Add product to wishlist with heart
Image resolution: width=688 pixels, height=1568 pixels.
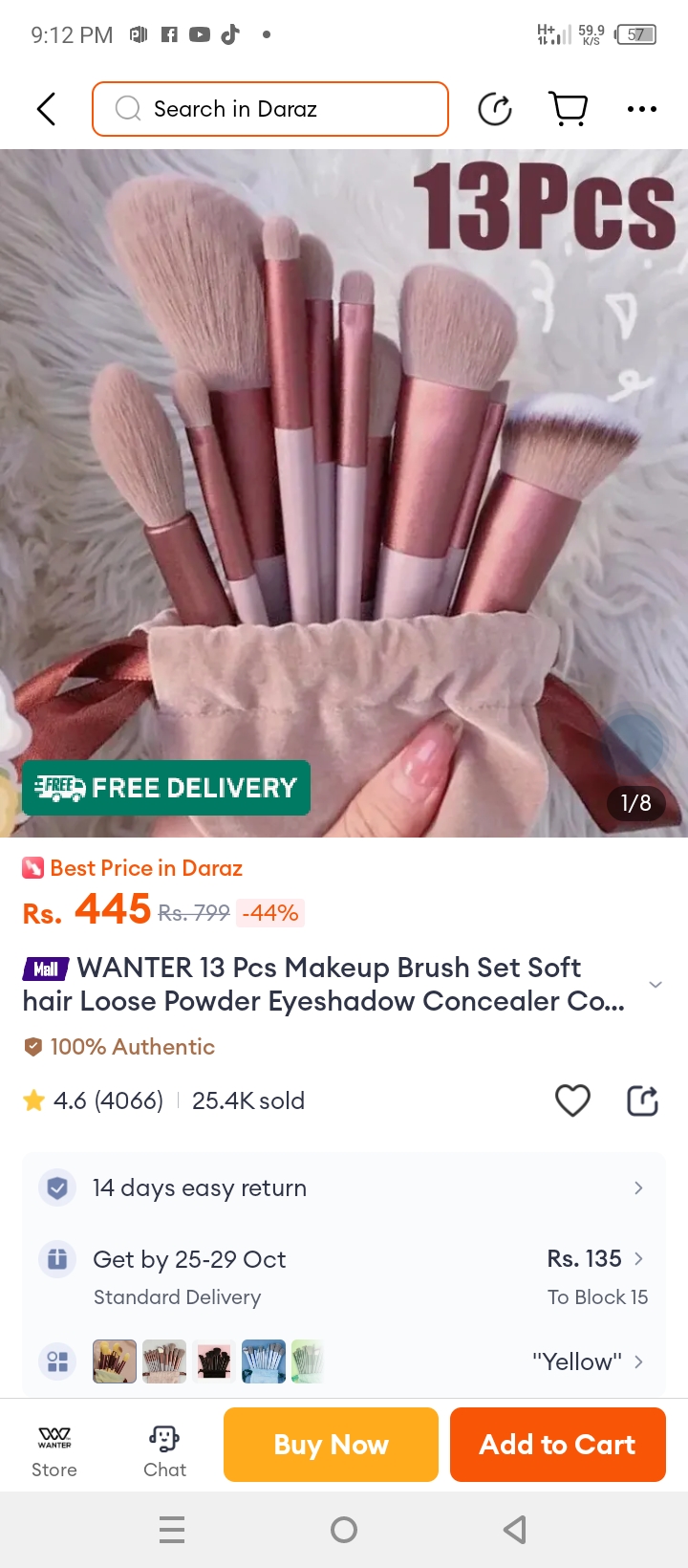pos(572,1100)
